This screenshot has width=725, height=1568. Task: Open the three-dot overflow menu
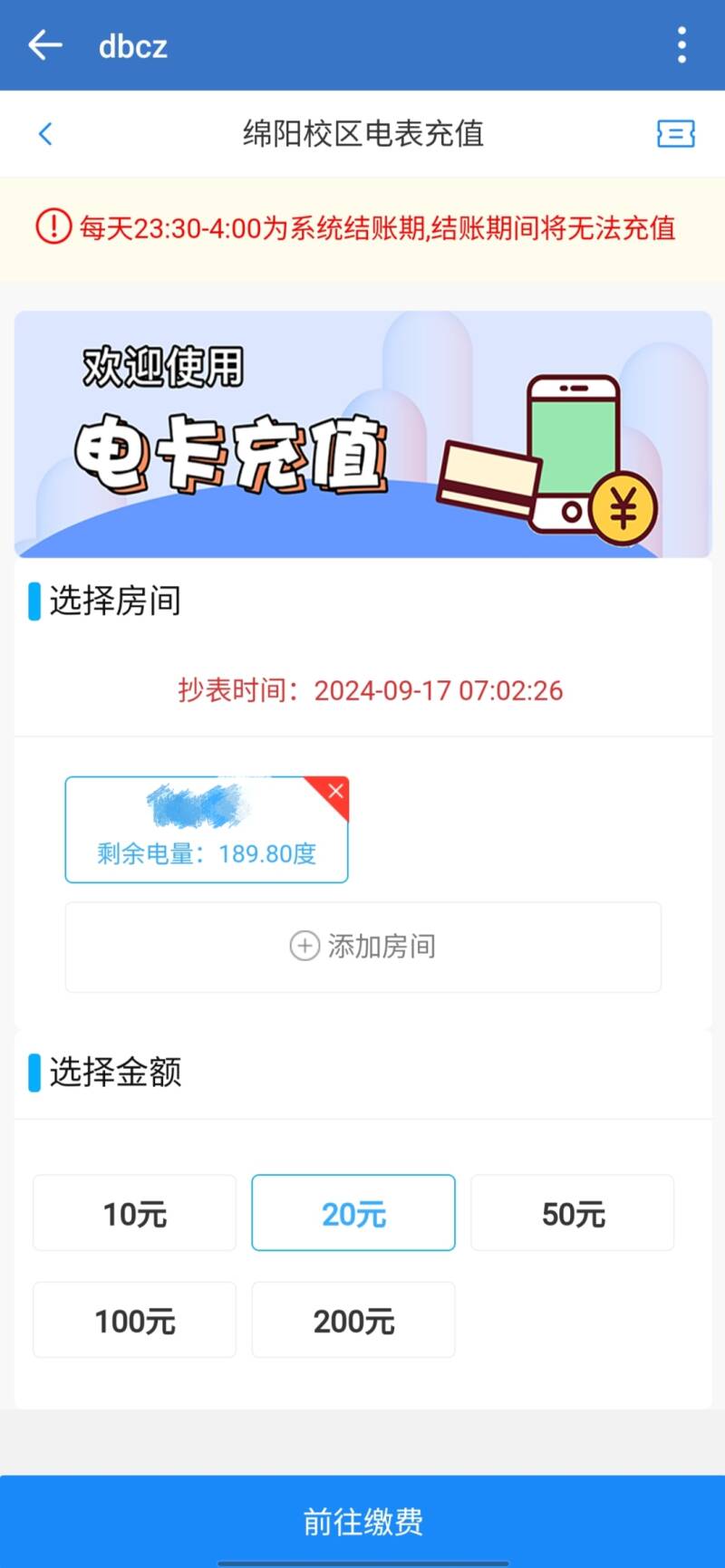[681, 45]
